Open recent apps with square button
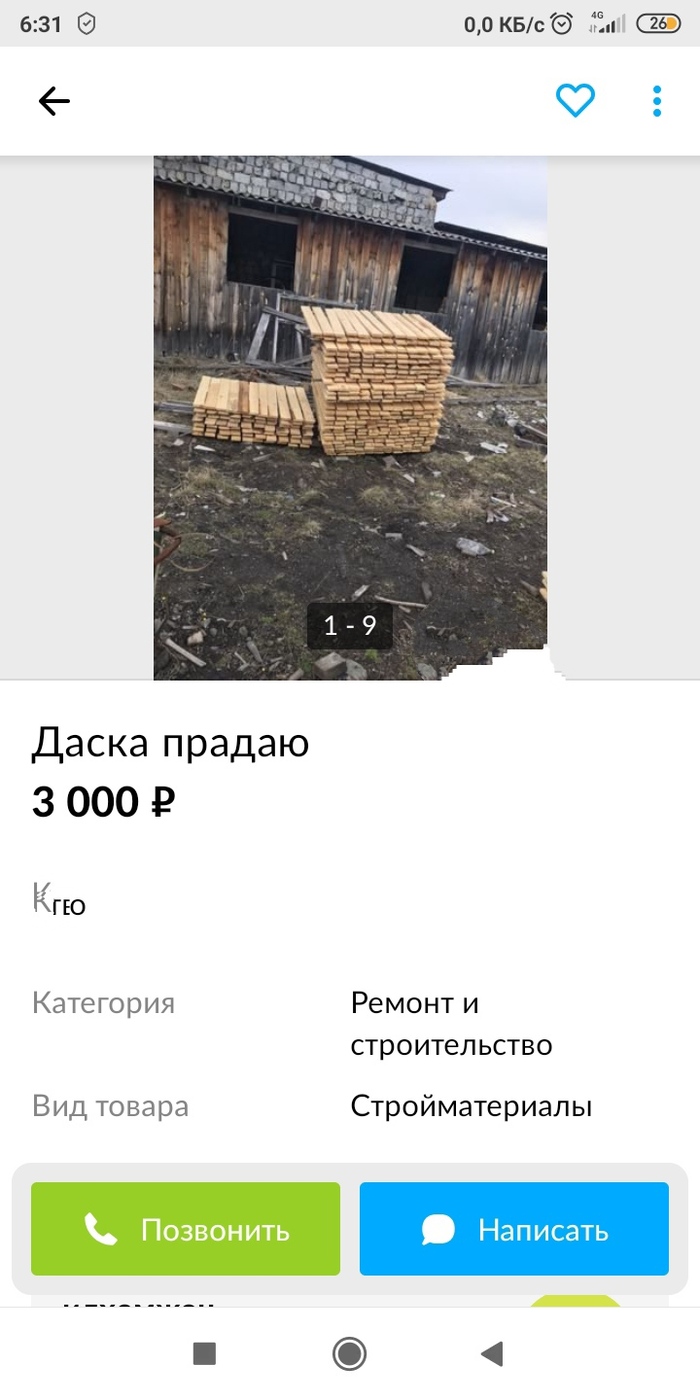Image resolution: width=700 pixels, height=1400 pixels. (204, 1354)
